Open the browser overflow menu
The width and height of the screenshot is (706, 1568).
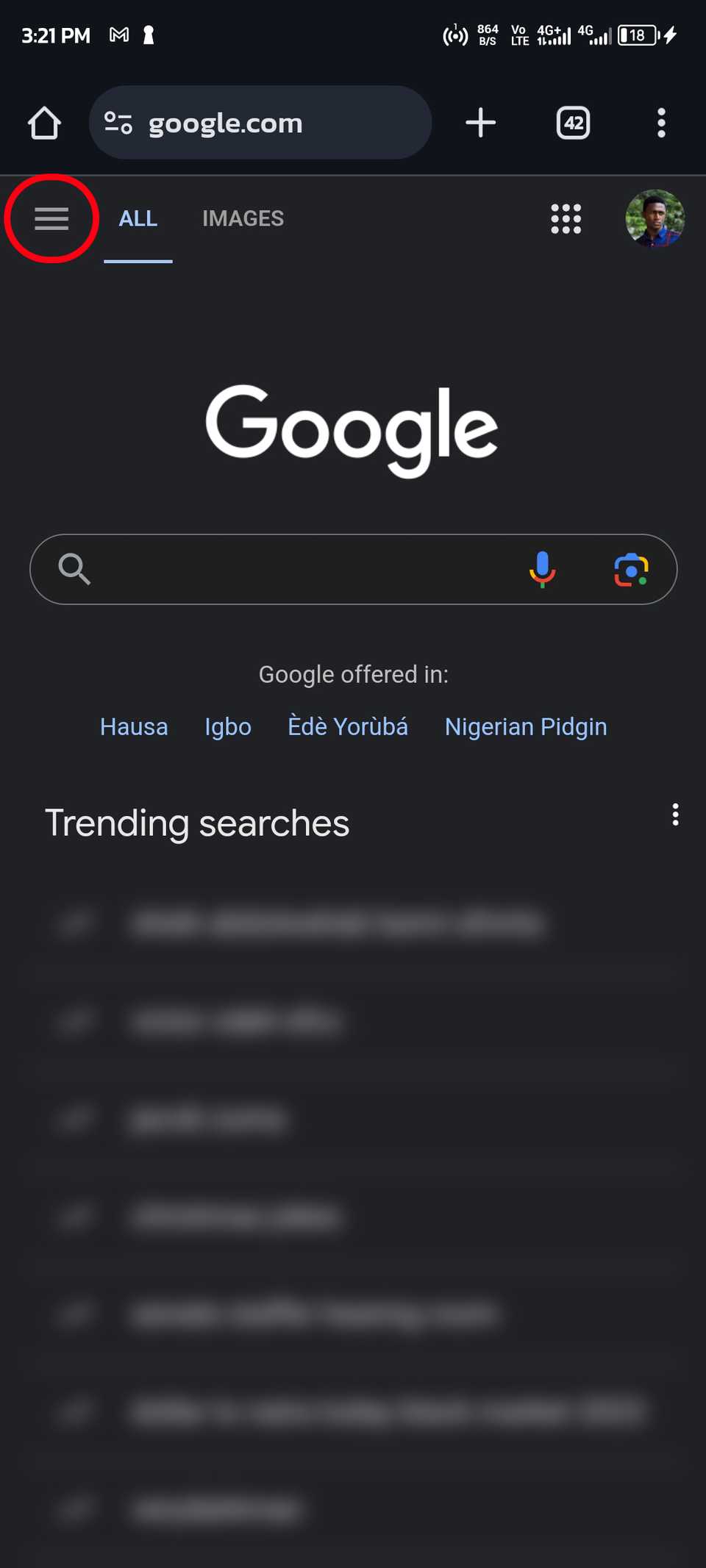point(661,123)
